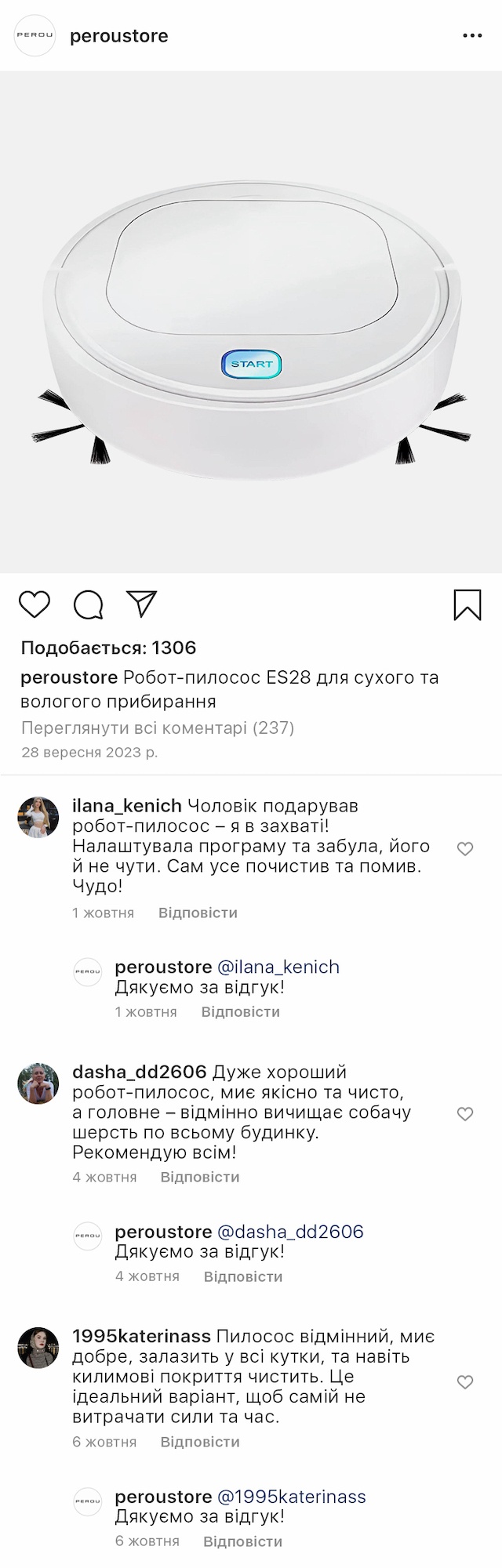502x1568 pixels.
Task: Reply to dasha_dd2606's comment
Action: click(x=199, y=1177)
